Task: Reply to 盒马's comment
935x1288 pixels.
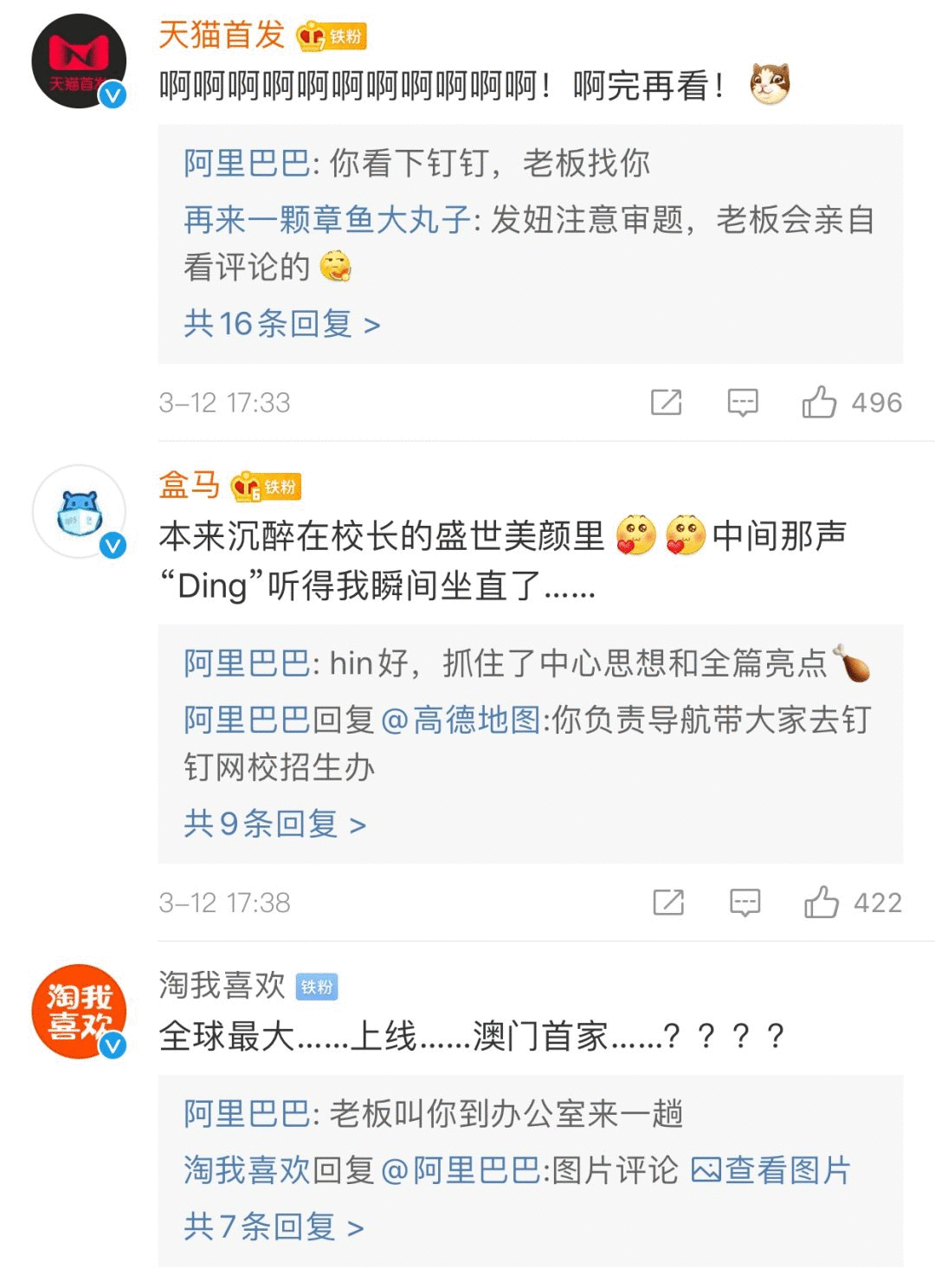Action: (x=745, y=902)
